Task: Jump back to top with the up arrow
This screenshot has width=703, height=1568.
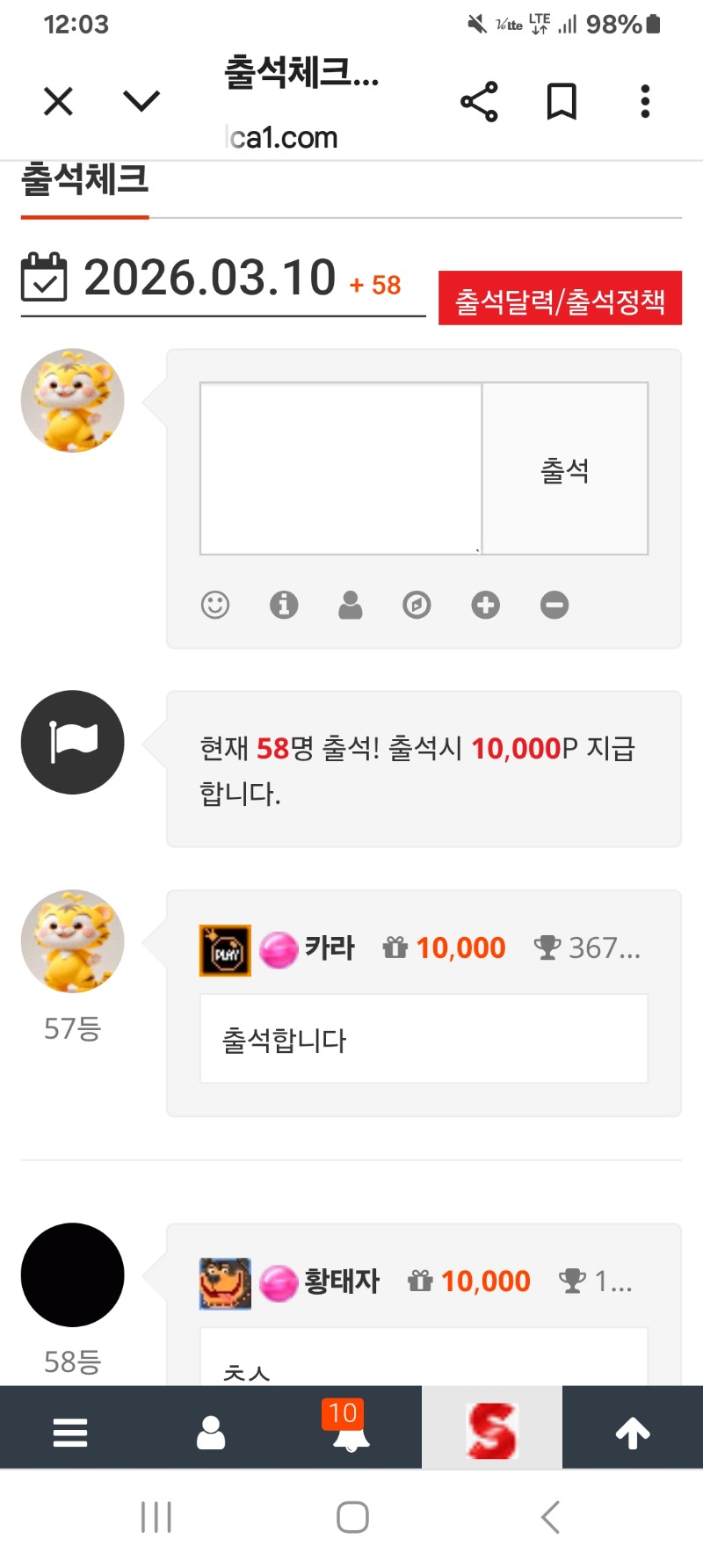Action: [x=633, y=1433]
